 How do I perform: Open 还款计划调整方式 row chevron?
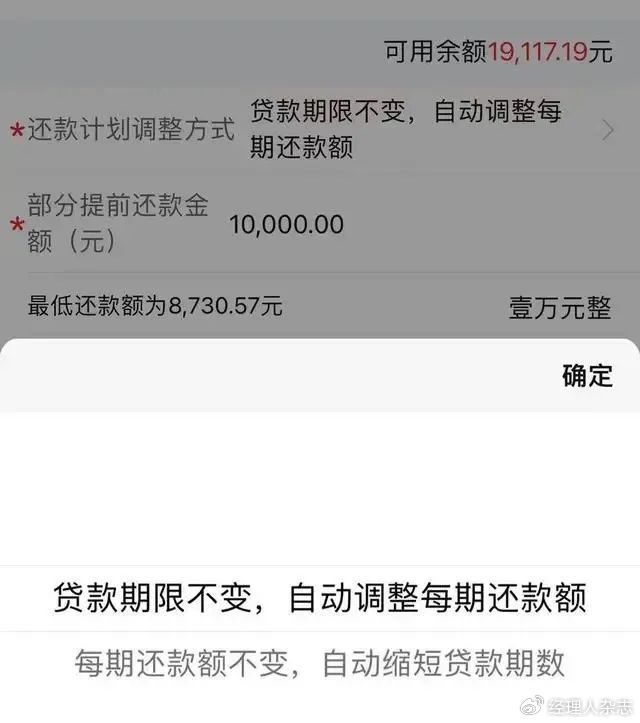coord(608,130)
